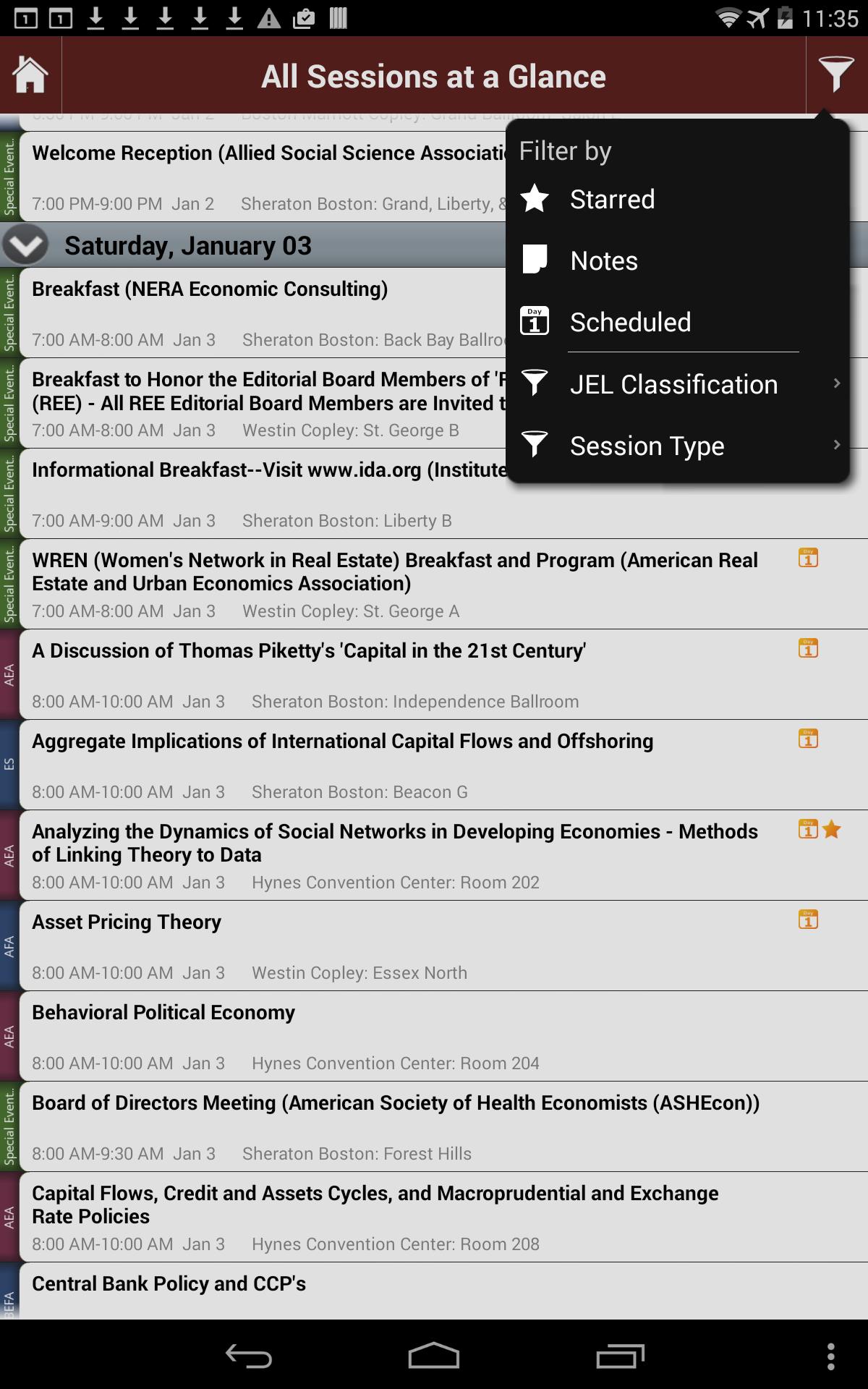Choose Scheduled in the Filter by menu
This screenshot has height=1389, width=868.
630,321
